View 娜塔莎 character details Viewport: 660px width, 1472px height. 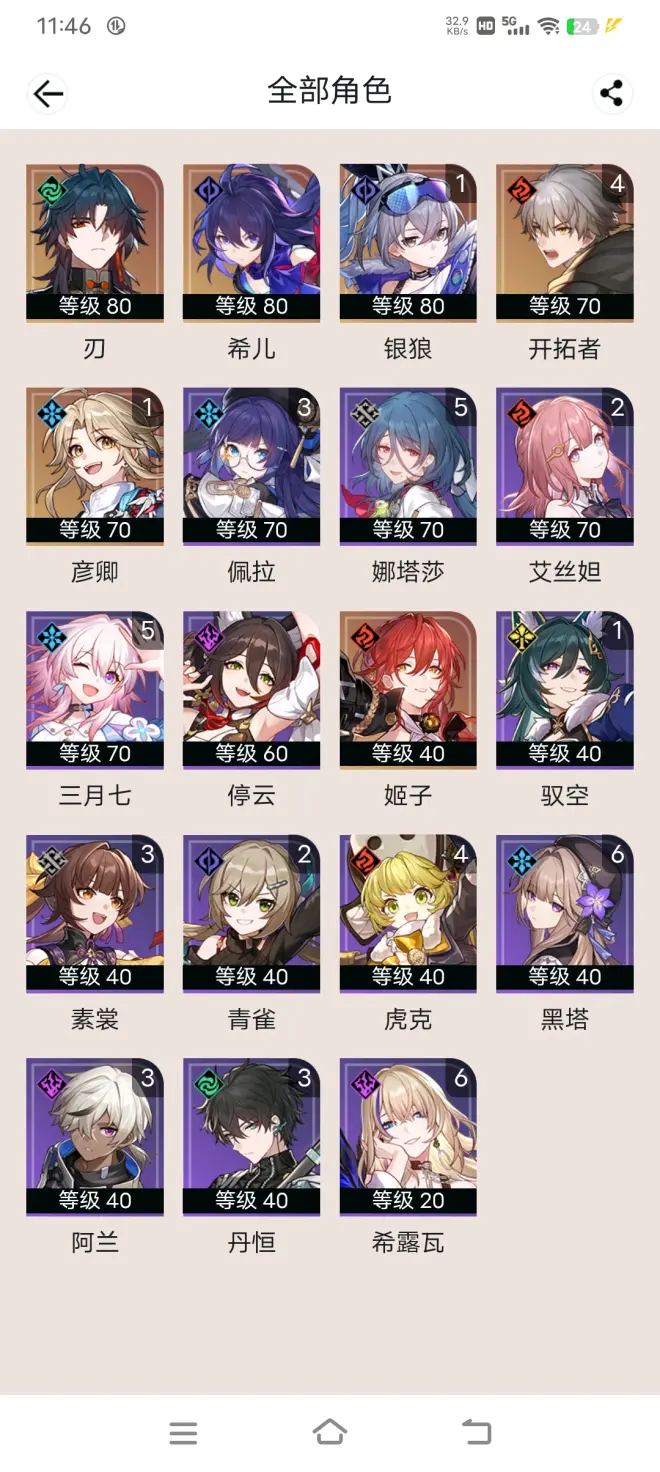pos(408,466)
